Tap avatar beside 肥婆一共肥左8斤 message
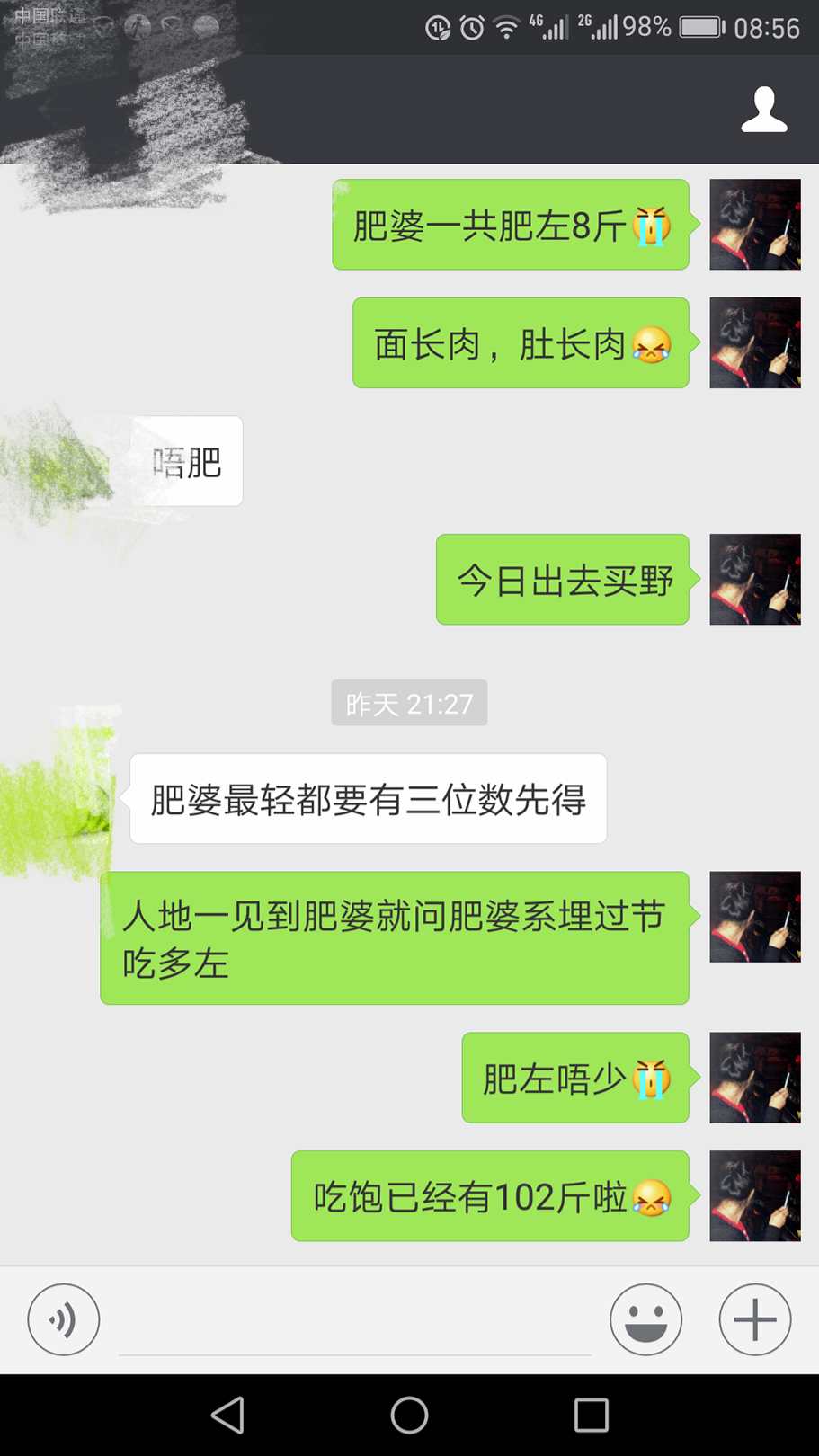The height and width of the screenshot is (1456, 819). tap(754, 225)
